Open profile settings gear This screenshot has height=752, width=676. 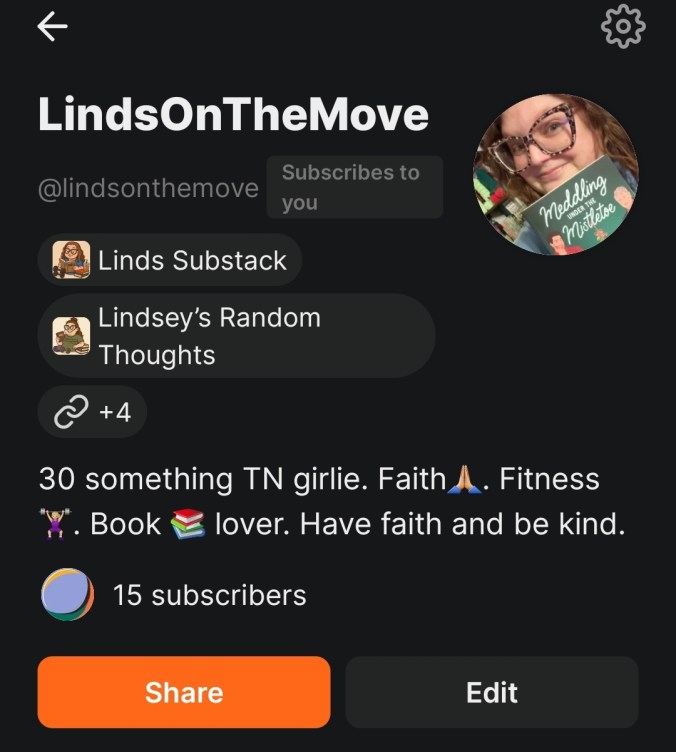click(x=623, y=27)
